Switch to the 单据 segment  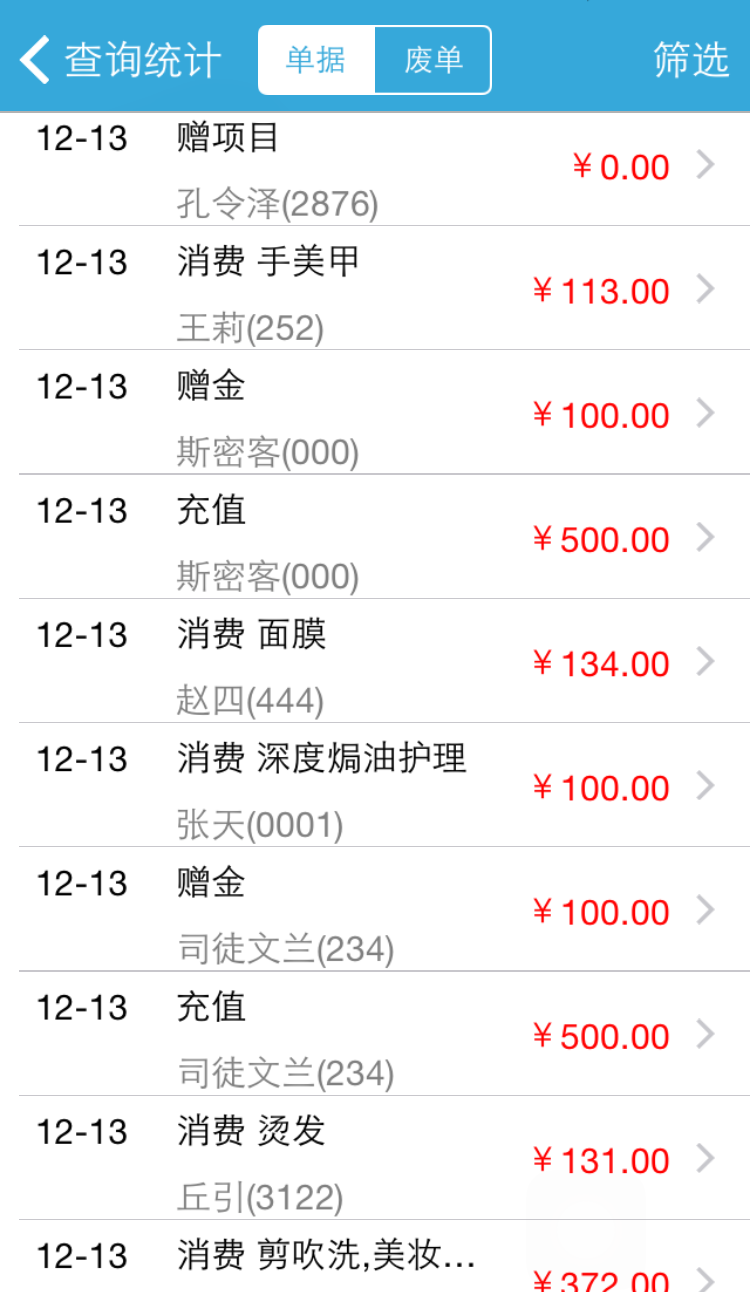[316, 60]
